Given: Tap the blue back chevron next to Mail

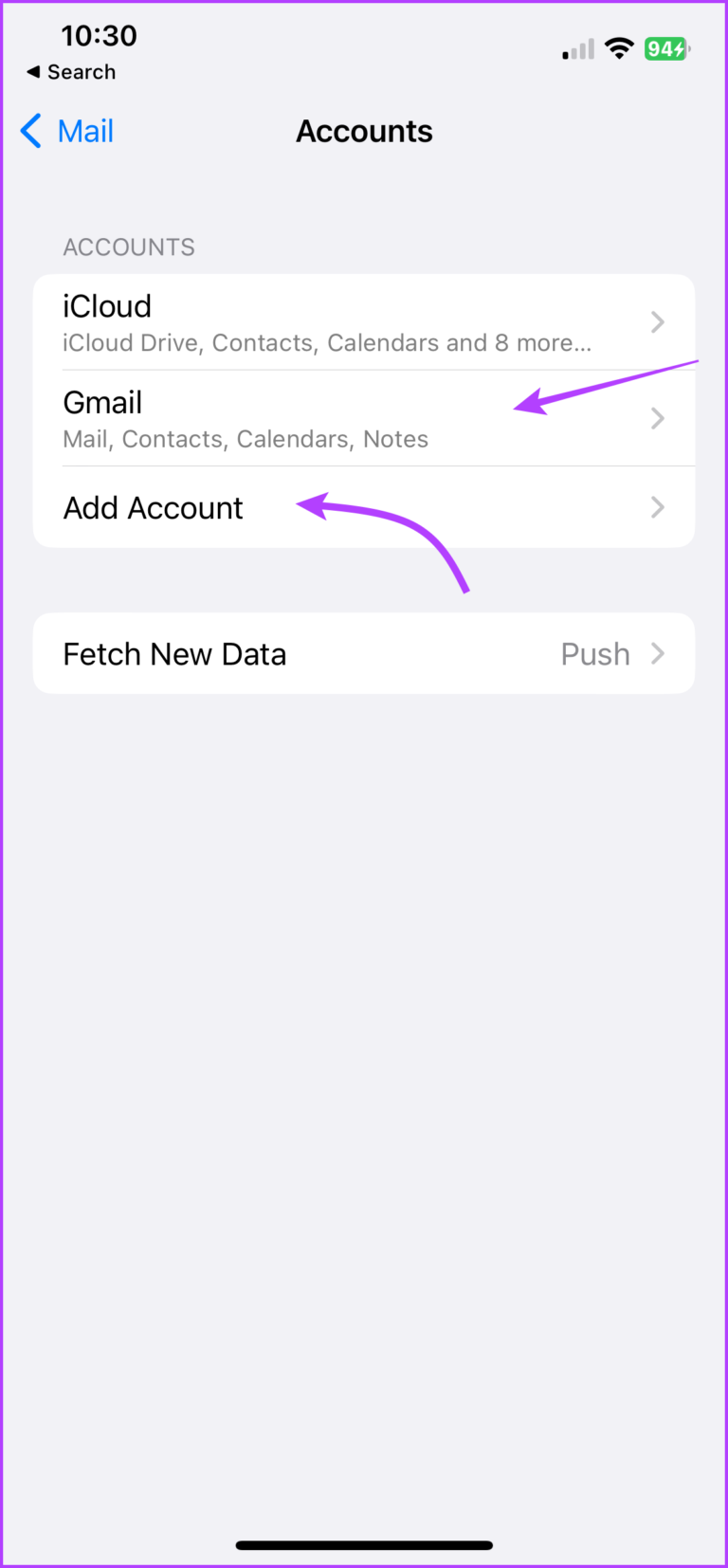Looking at the screenshot, I should pos(29,131).
